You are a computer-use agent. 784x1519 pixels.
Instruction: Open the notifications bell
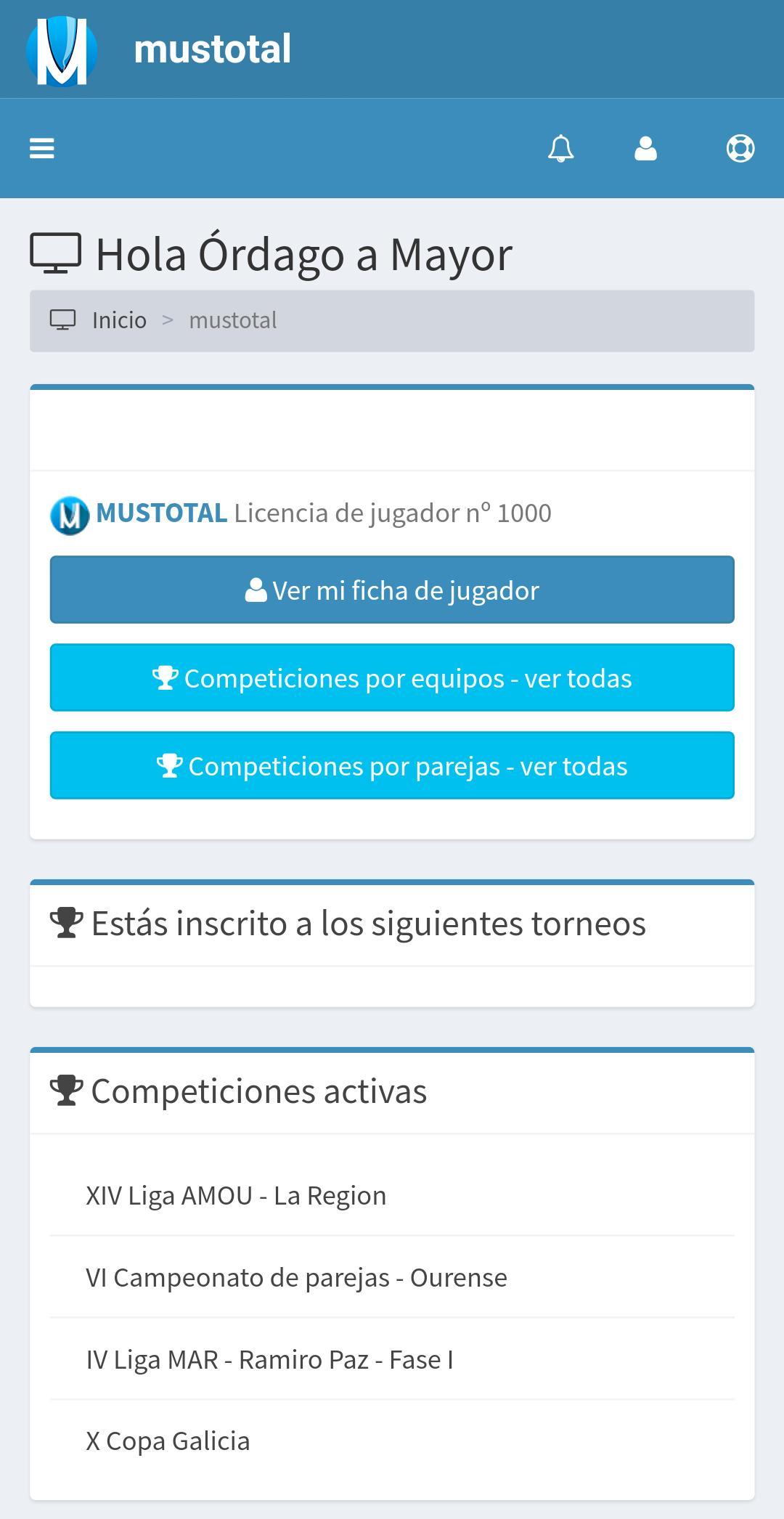(560, 148)
